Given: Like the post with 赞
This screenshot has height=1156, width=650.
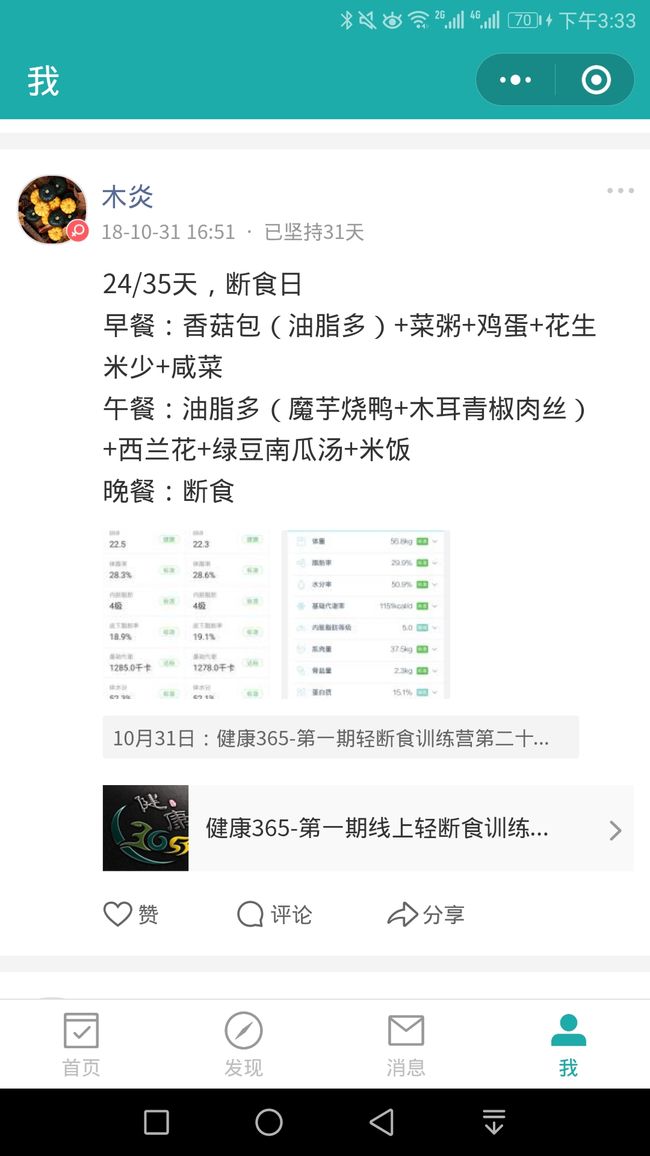Looking at the screenshot, I should [130, 915].
